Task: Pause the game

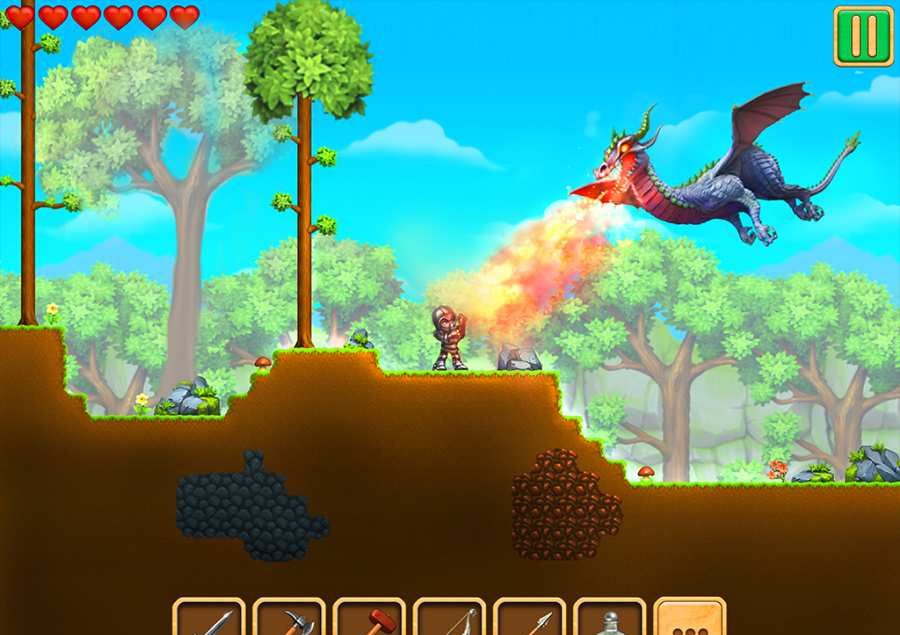Action: pos(863,36)
